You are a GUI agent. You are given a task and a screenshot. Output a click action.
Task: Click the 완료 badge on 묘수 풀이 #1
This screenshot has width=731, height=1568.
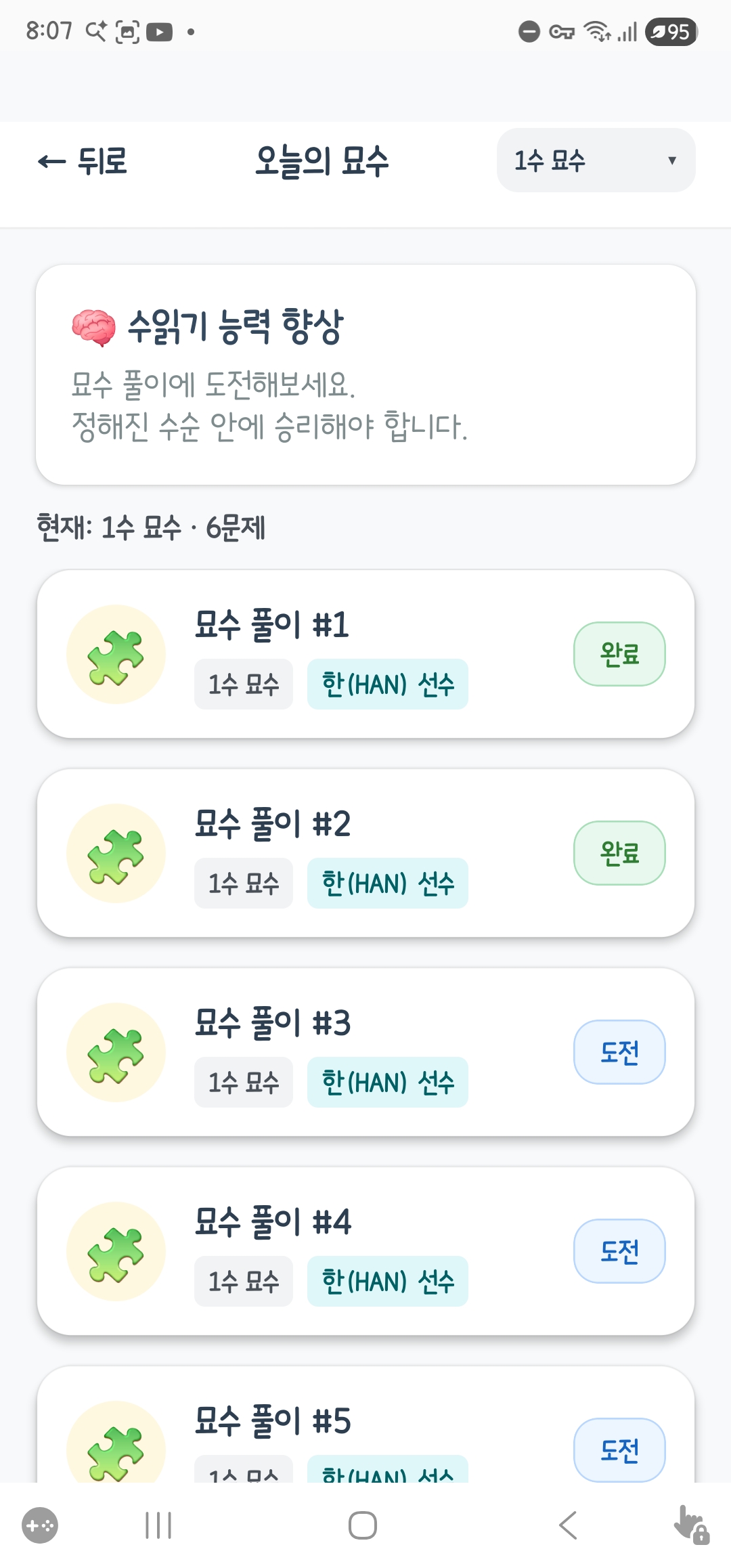click(x=619, y=653)
